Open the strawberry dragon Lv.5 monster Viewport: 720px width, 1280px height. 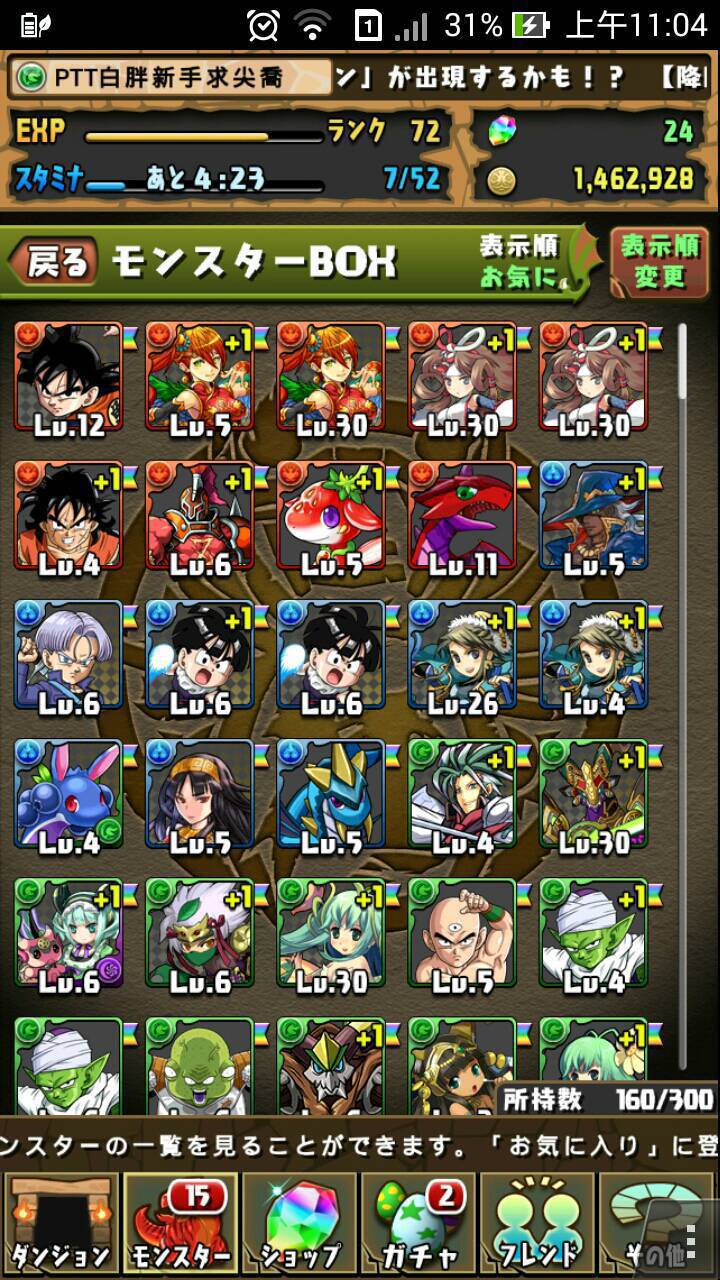point(331,519)
